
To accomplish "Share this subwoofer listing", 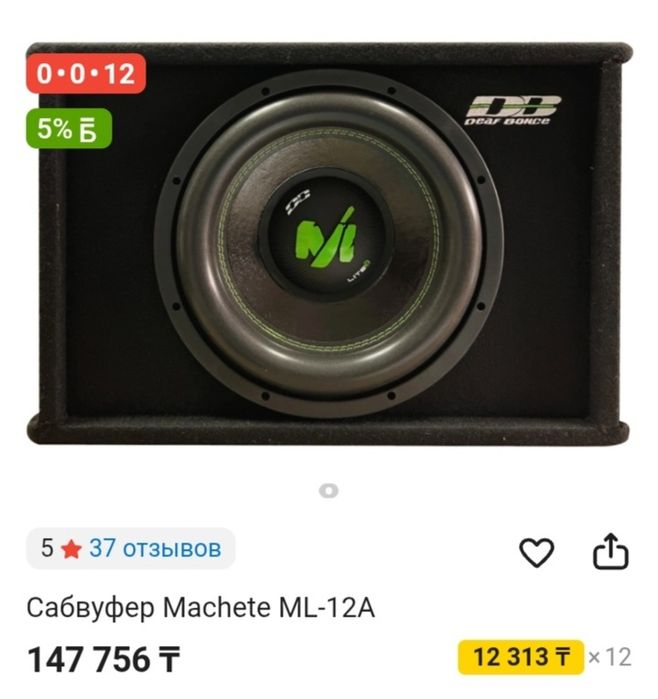I will 610,551.
